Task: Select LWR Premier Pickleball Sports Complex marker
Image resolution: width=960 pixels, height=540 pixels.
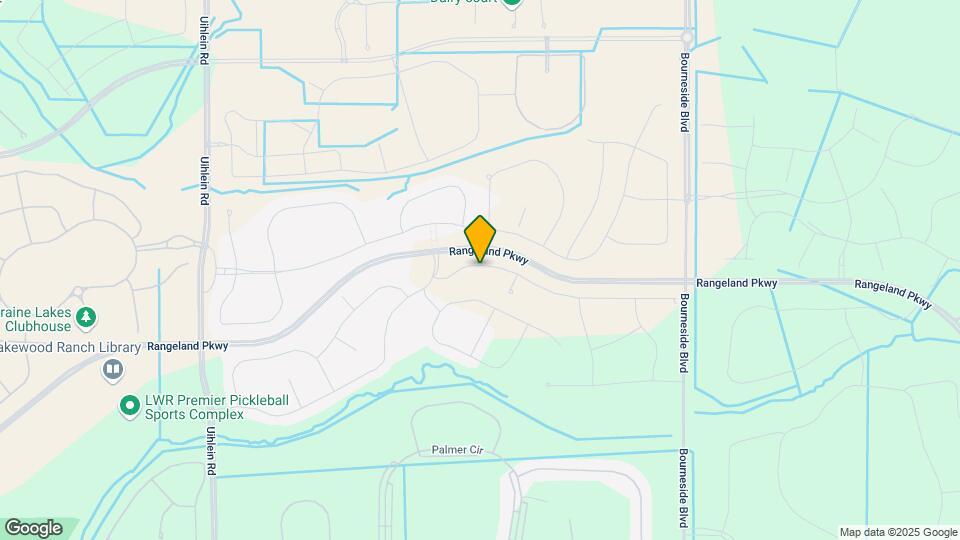Action: pyautogui.click(x=129, y=406)
